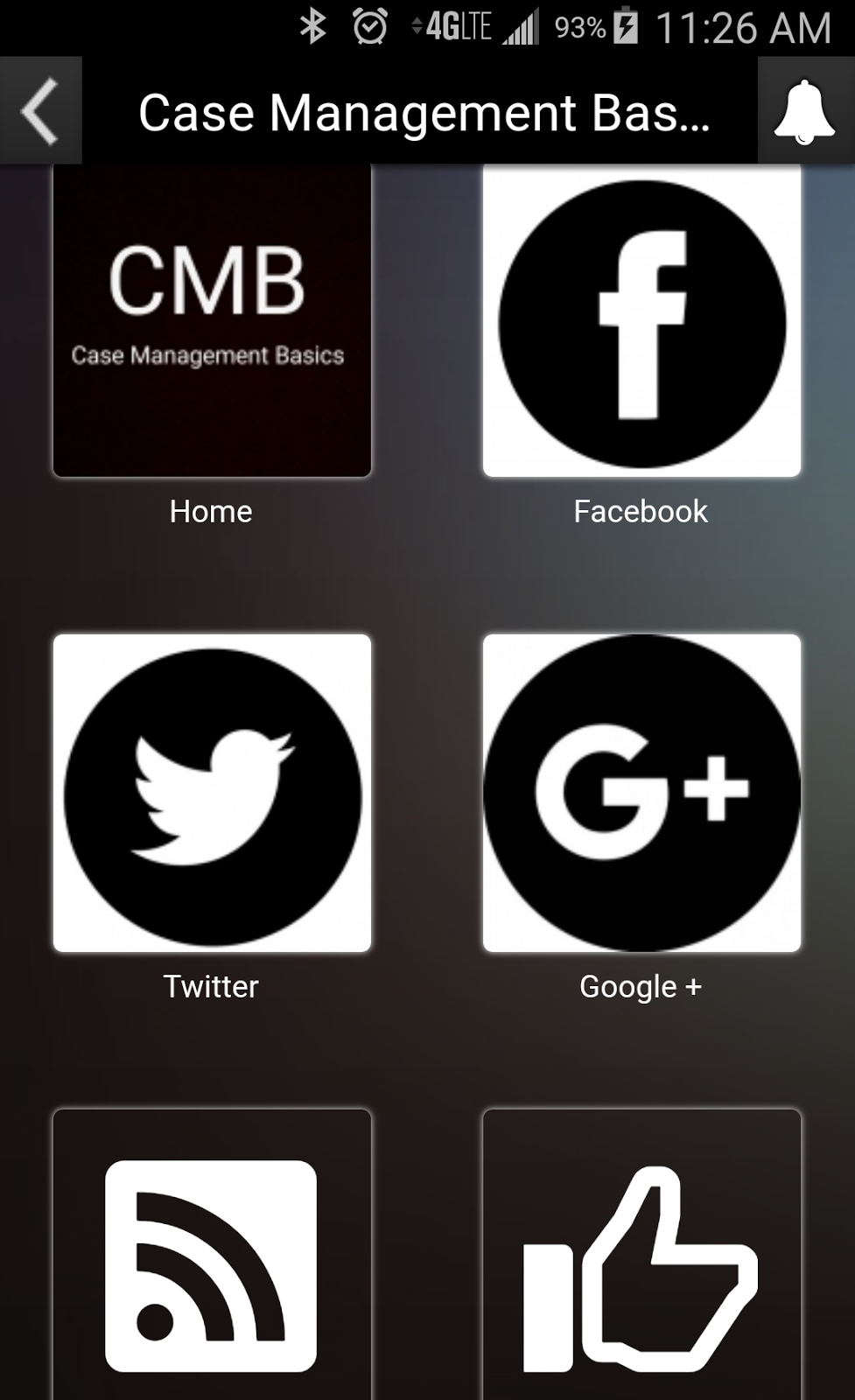
Task: Tap the Case Management Bas... title
Action: (424, 112)
